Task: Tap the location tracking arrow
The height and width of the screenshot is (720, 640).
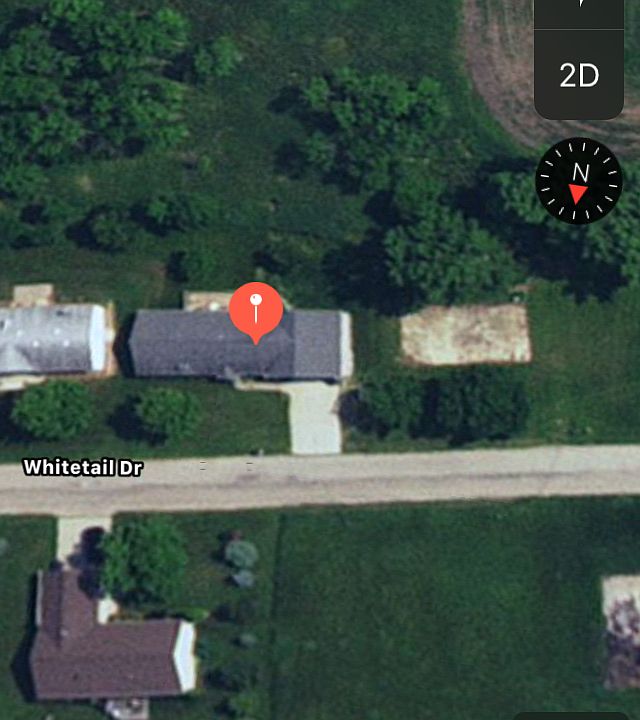Action: 581,8
